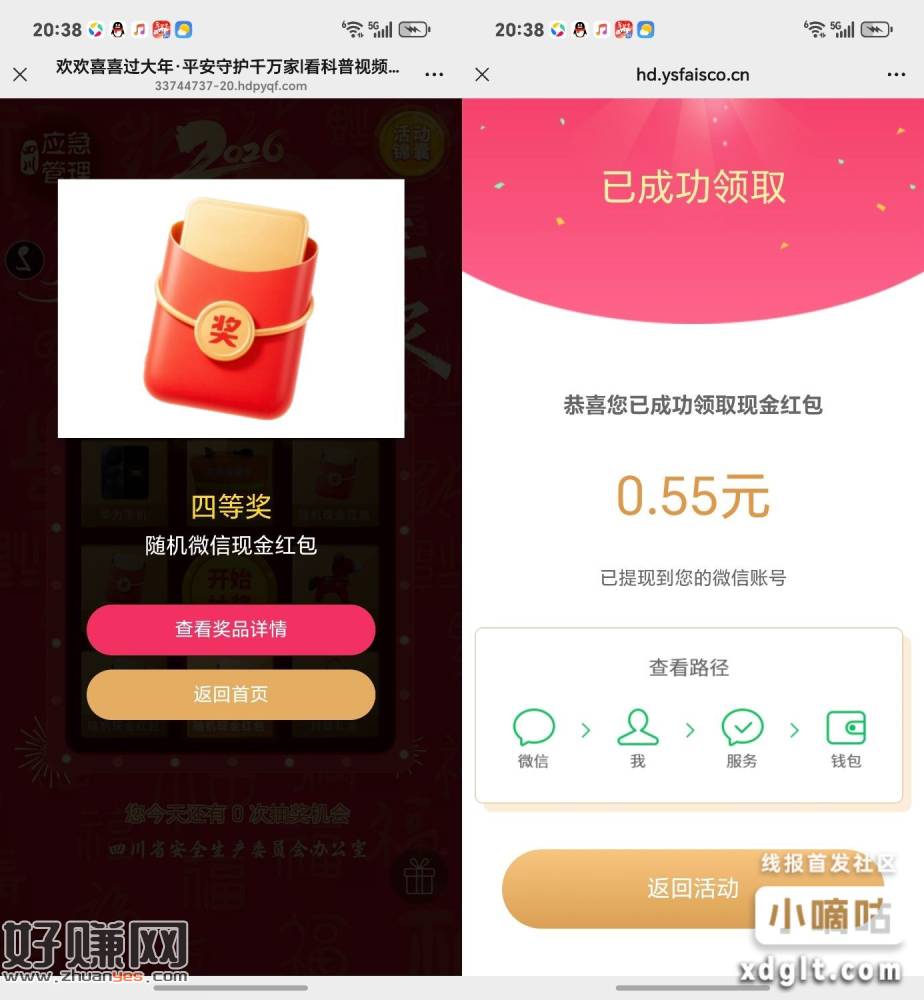Screen dimensions: 924x1000
Task: Open the three-dot menu on the prize page
Action: click(x=433, y=74)
